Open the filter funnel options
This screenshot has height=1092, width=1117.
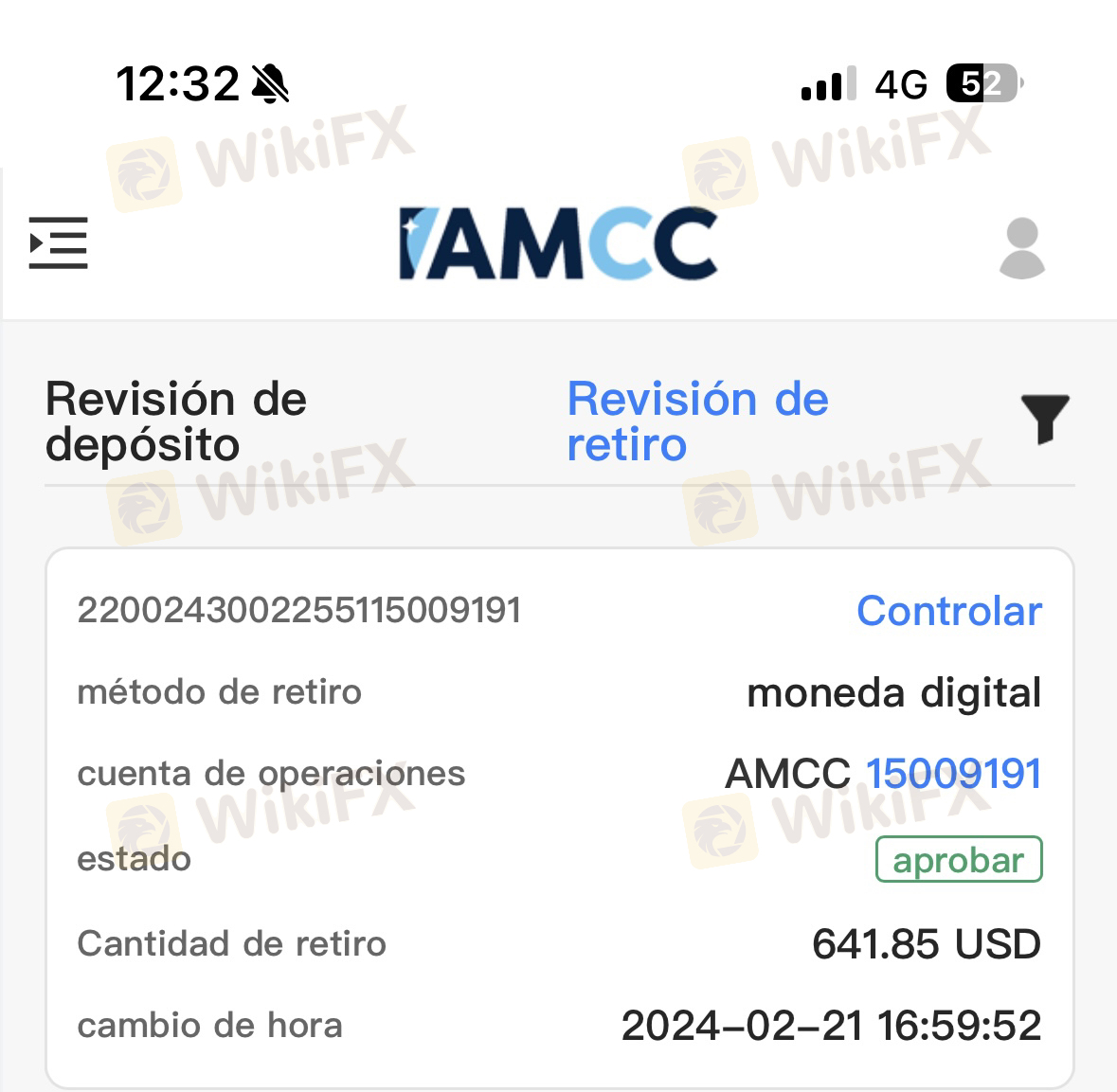coord(1045,418)
